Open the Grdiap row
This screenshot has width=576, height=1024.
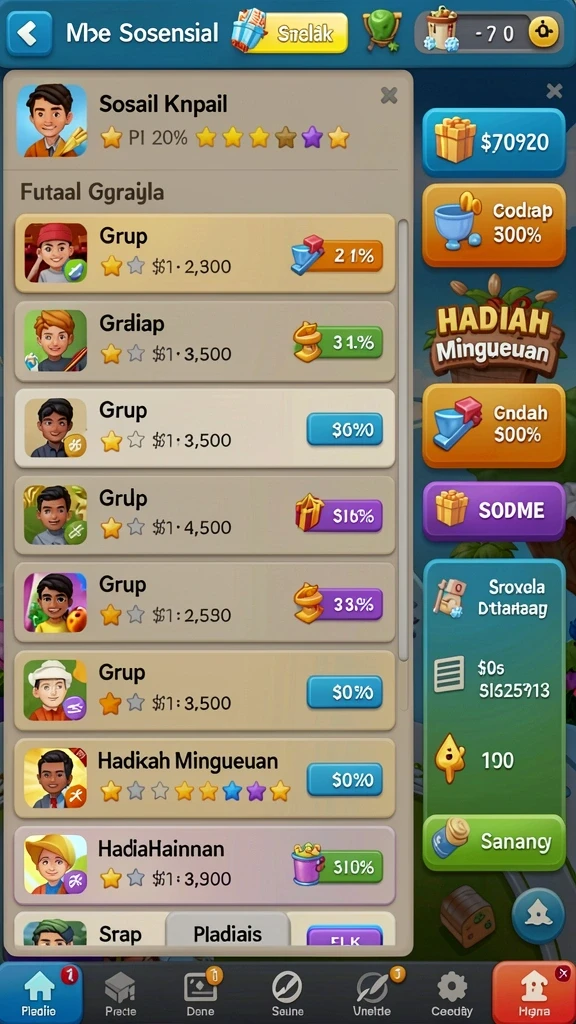coord(204,342)
